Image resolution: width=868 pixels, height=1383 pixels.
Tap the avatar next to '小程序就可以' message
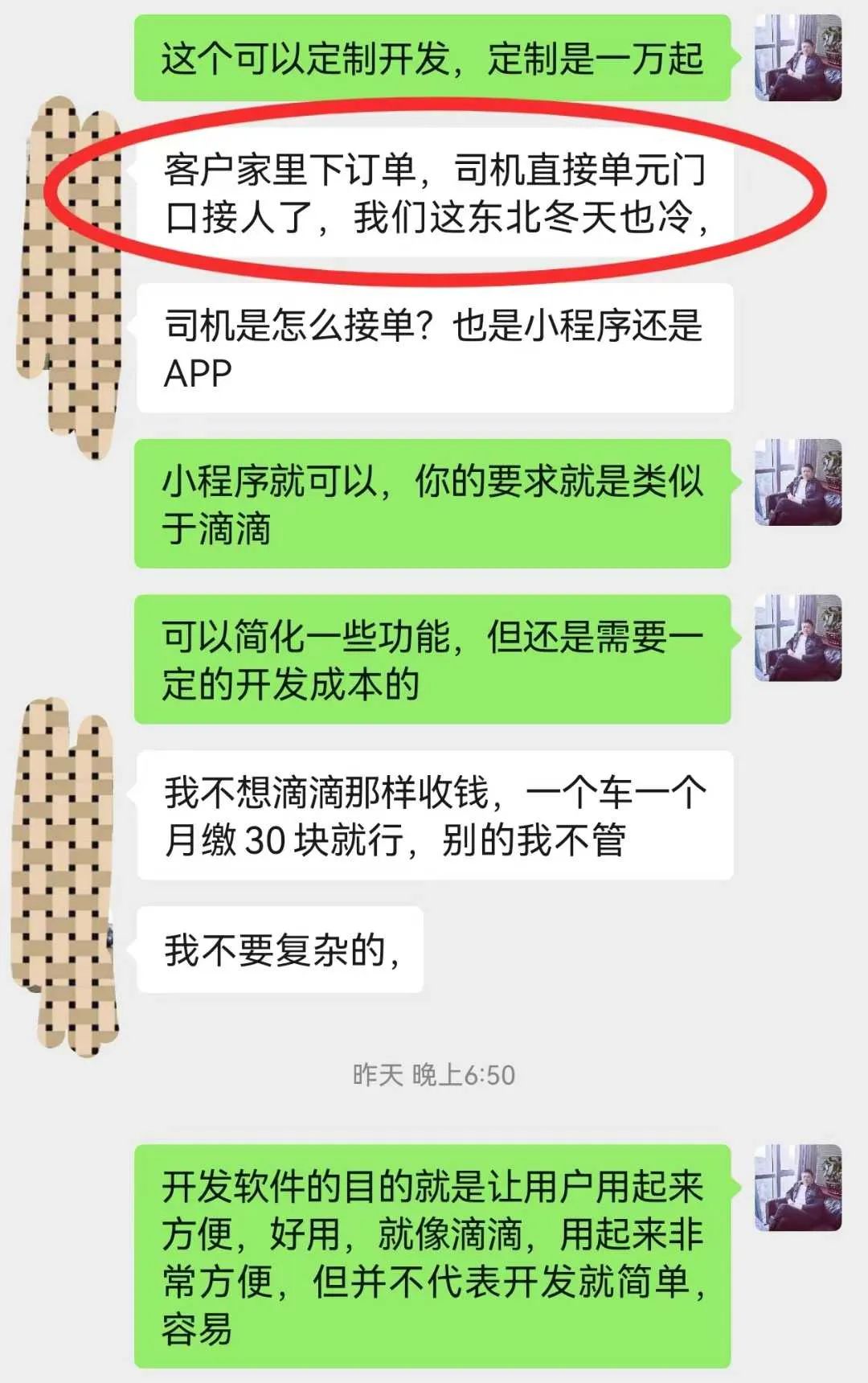point(797,482)
